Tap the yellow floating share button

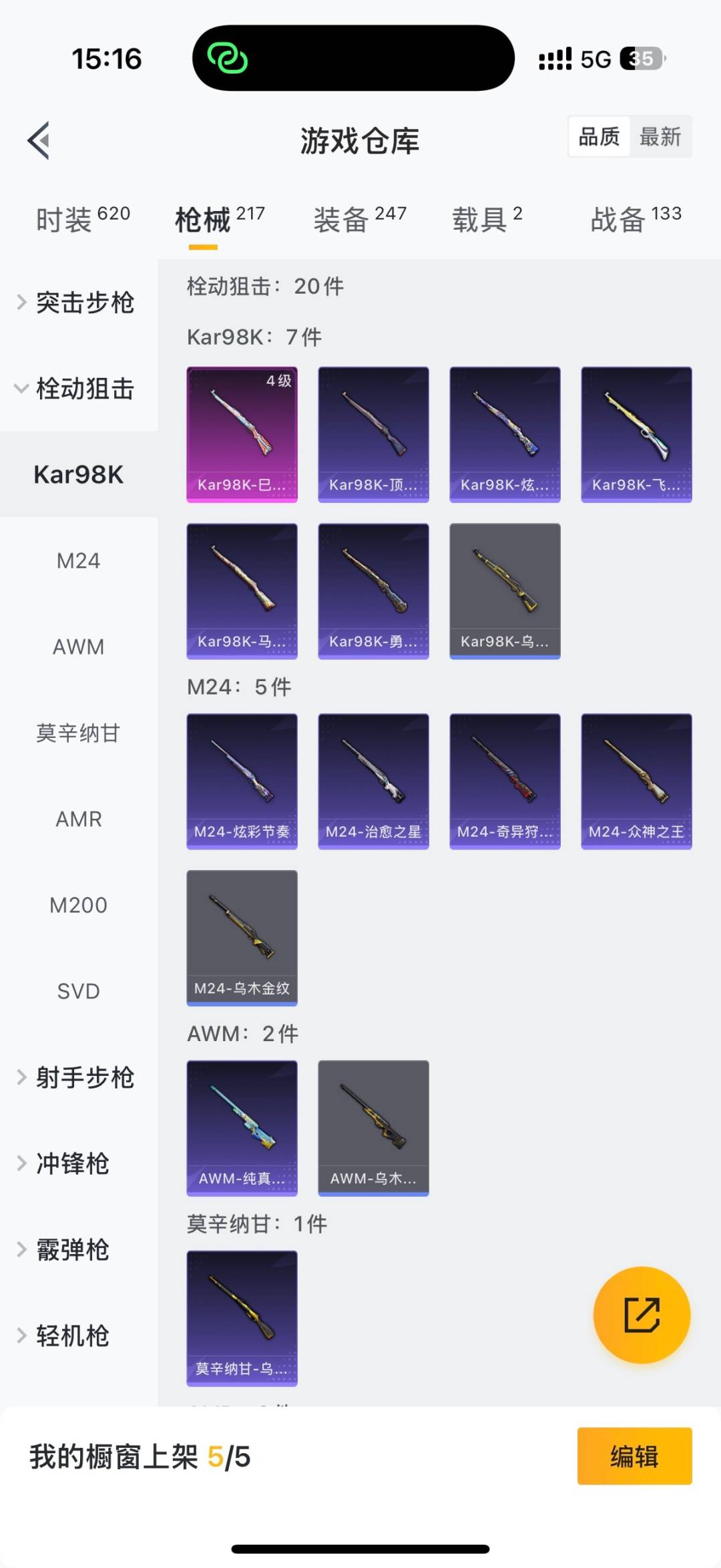point(641,1314)
